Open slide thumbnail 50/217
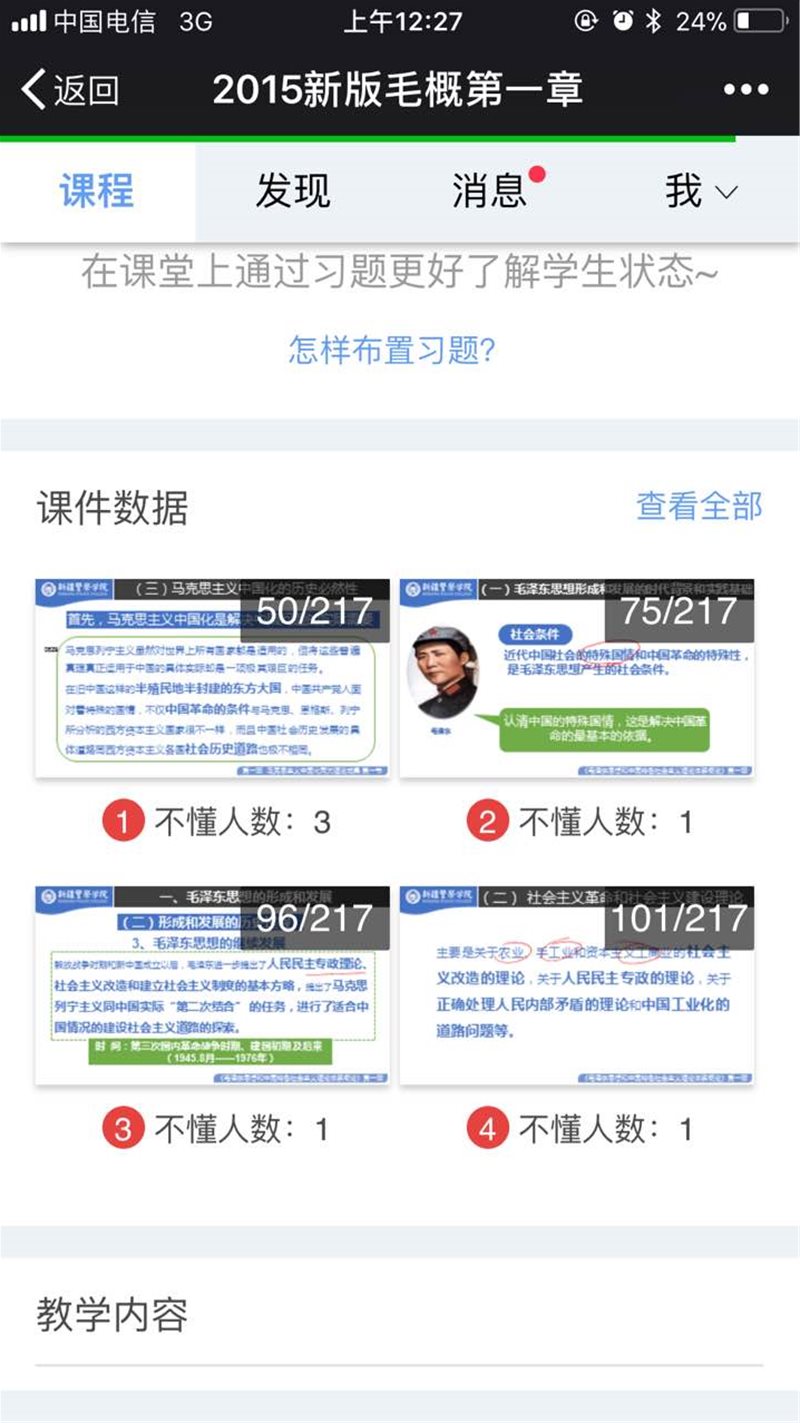This screenshot has width=800, height=1423. [212, 677]
